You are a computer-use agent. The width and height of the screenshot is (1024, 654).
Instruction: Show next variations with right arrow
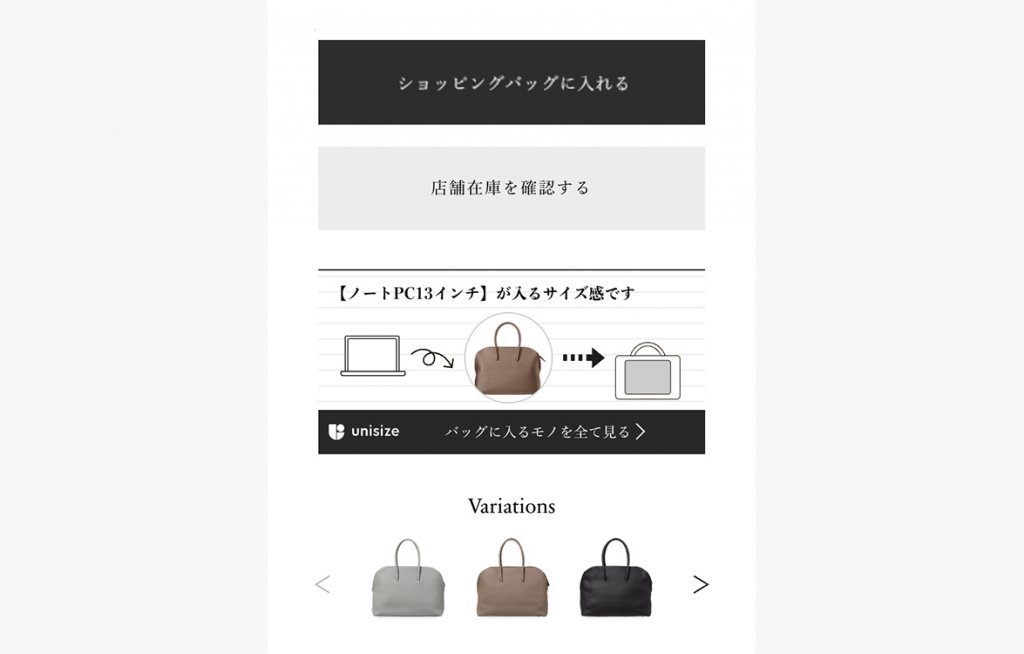pyautogui.click(x=700, y=584)
